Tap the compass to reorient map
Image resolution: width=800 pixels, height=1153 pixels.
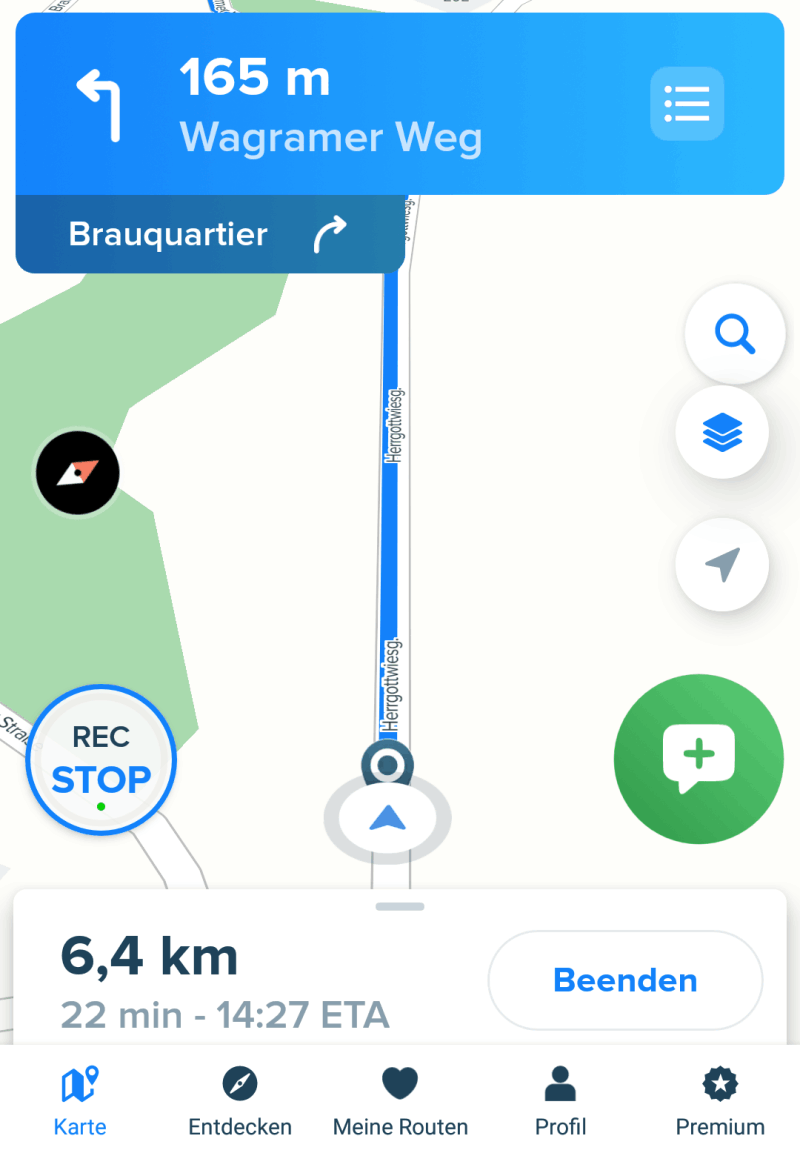click(x=78, y=473)
